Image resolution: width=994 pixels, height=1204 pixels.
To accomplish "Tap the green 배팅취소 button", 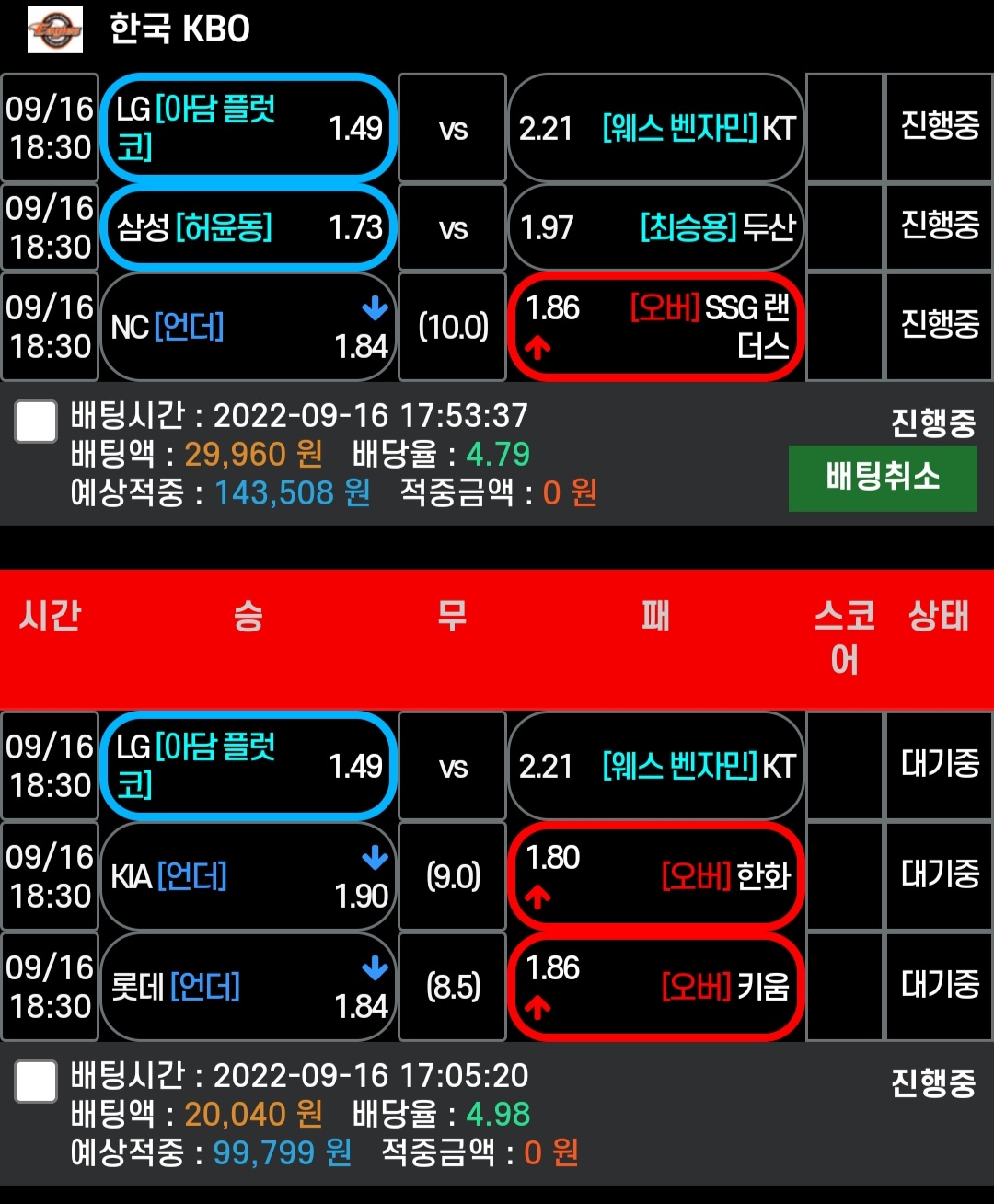I will coord(882,478).
